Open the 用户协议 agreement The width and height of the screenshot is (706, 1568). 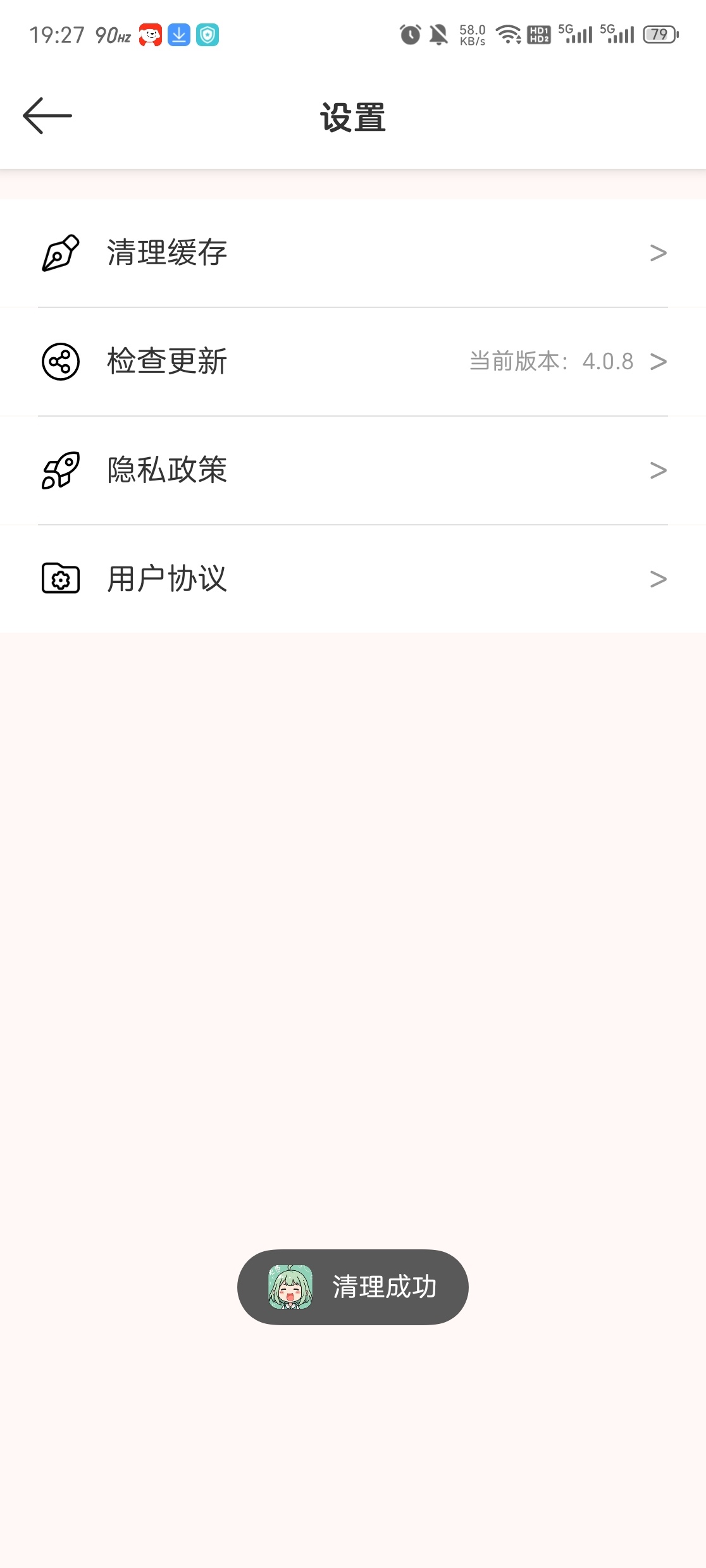166,578
